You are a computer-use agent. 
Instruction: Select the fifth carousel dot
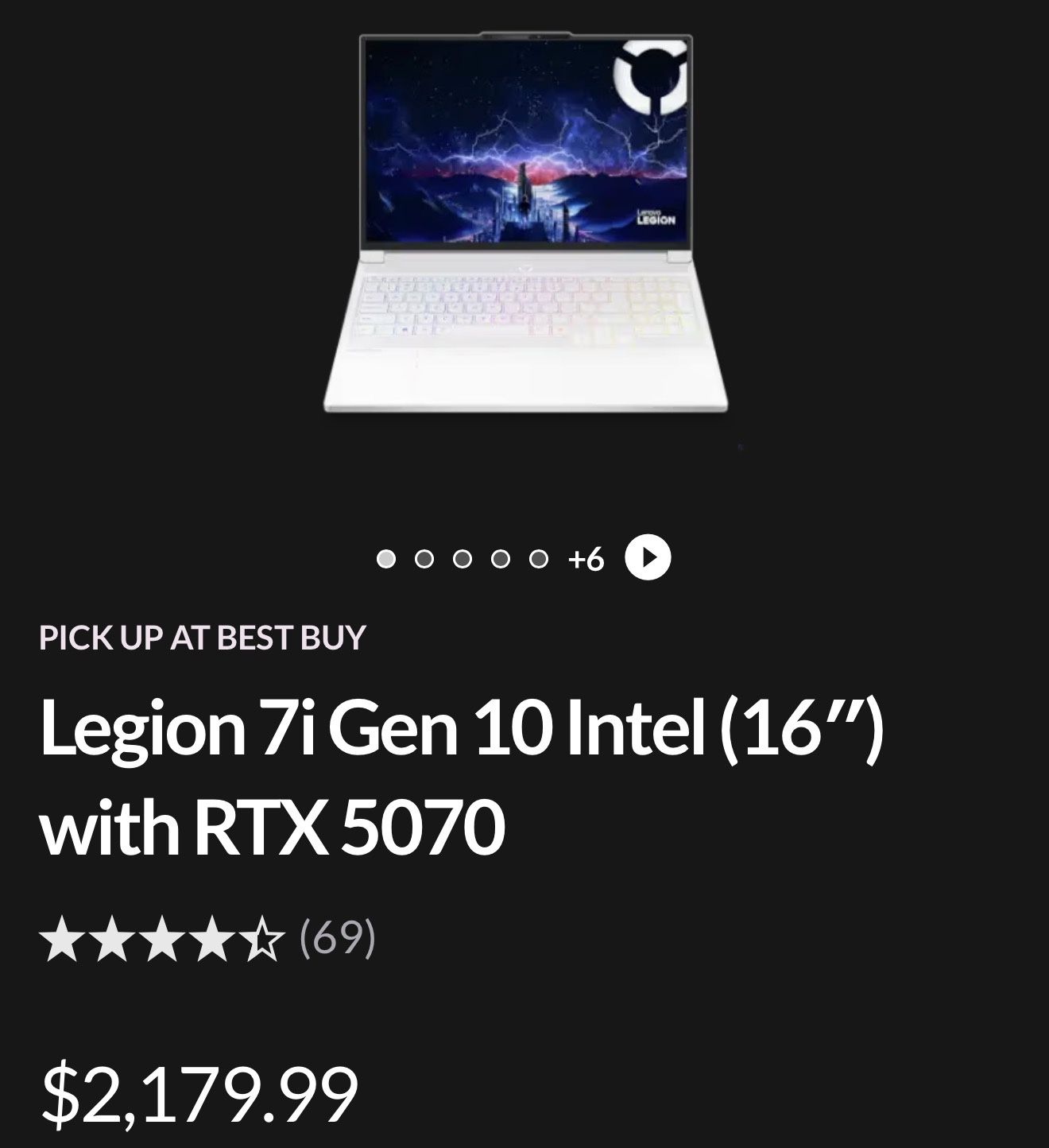point(539,560)
